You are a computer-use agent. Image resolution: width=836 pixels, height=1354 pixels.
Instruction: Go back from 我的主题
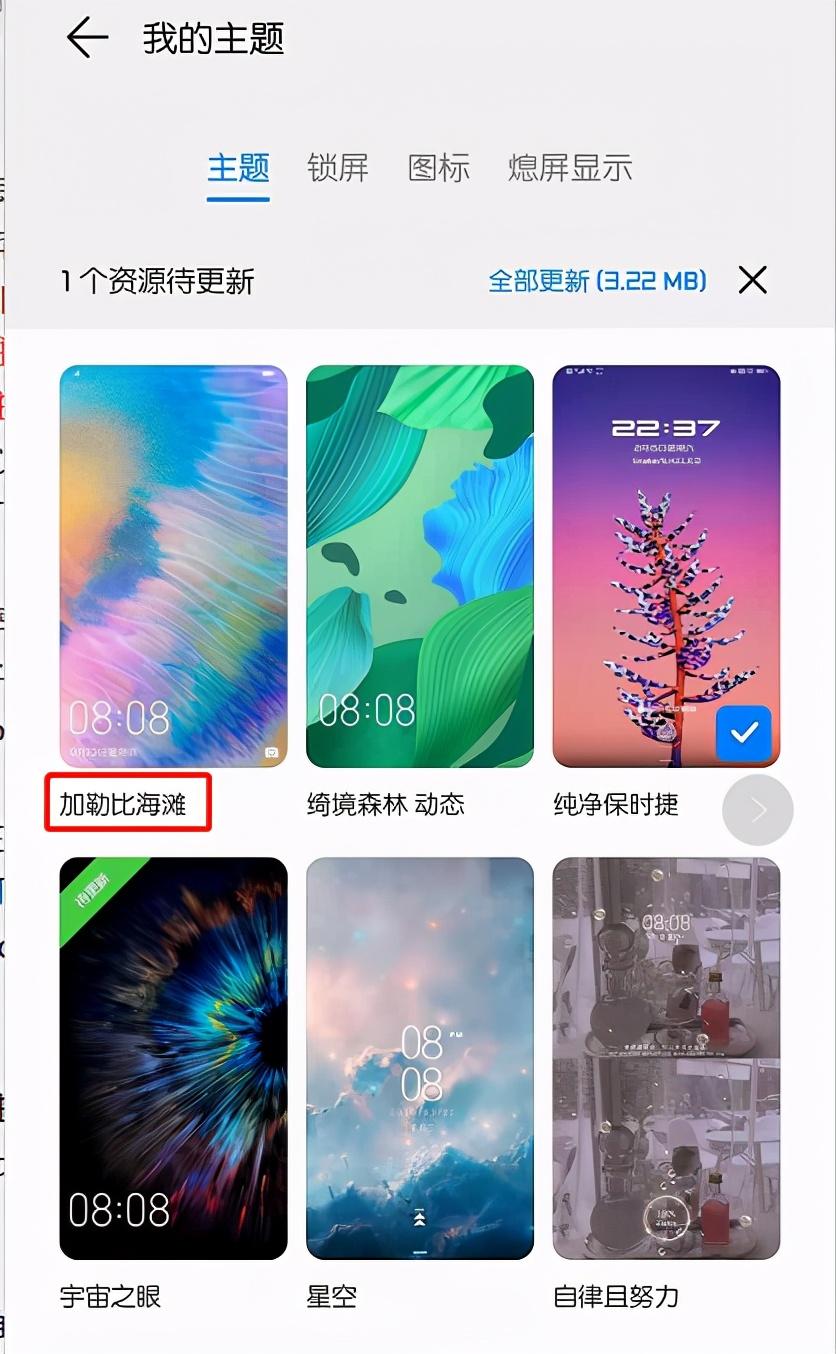[87, 38]
